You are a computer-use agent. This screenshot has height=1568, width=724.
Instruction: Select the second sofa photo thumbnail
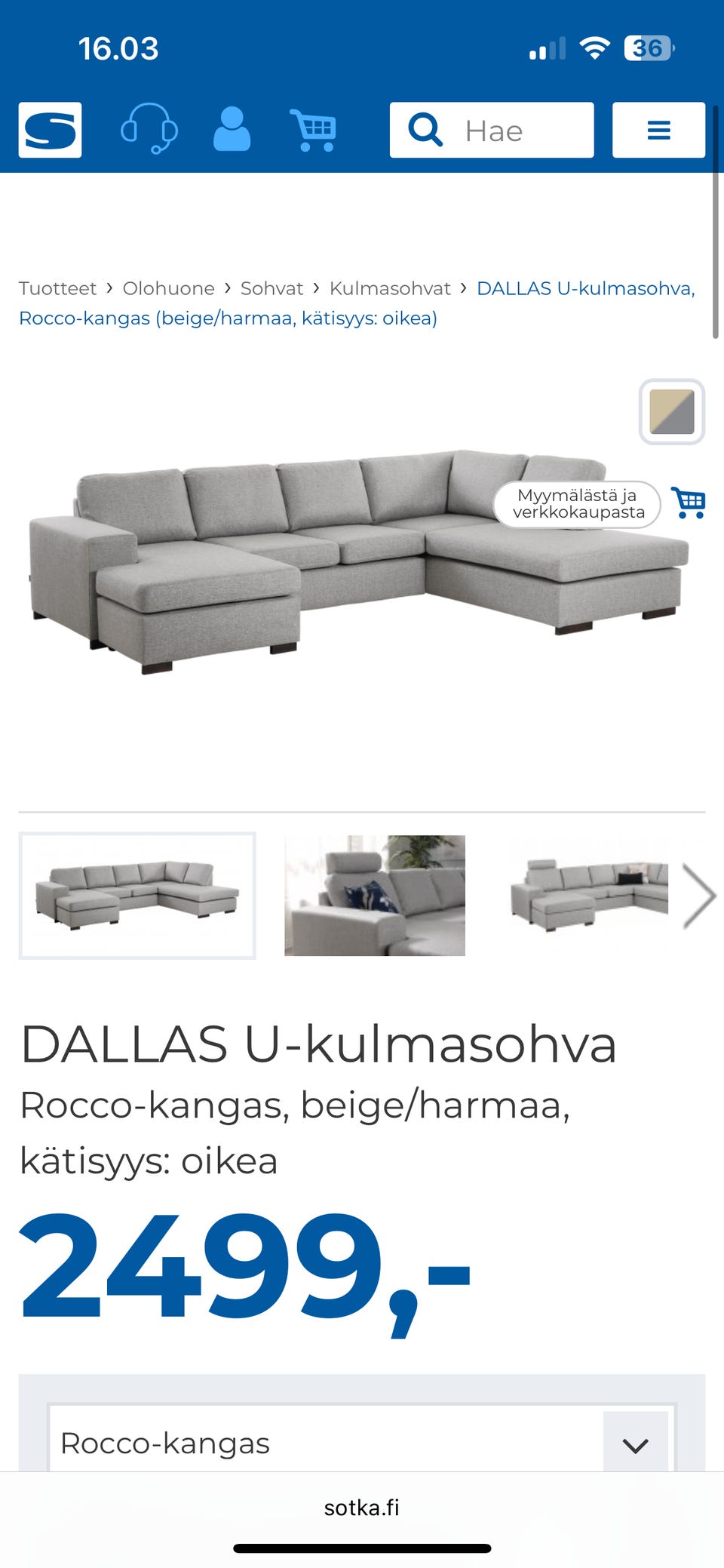(374, 894)
